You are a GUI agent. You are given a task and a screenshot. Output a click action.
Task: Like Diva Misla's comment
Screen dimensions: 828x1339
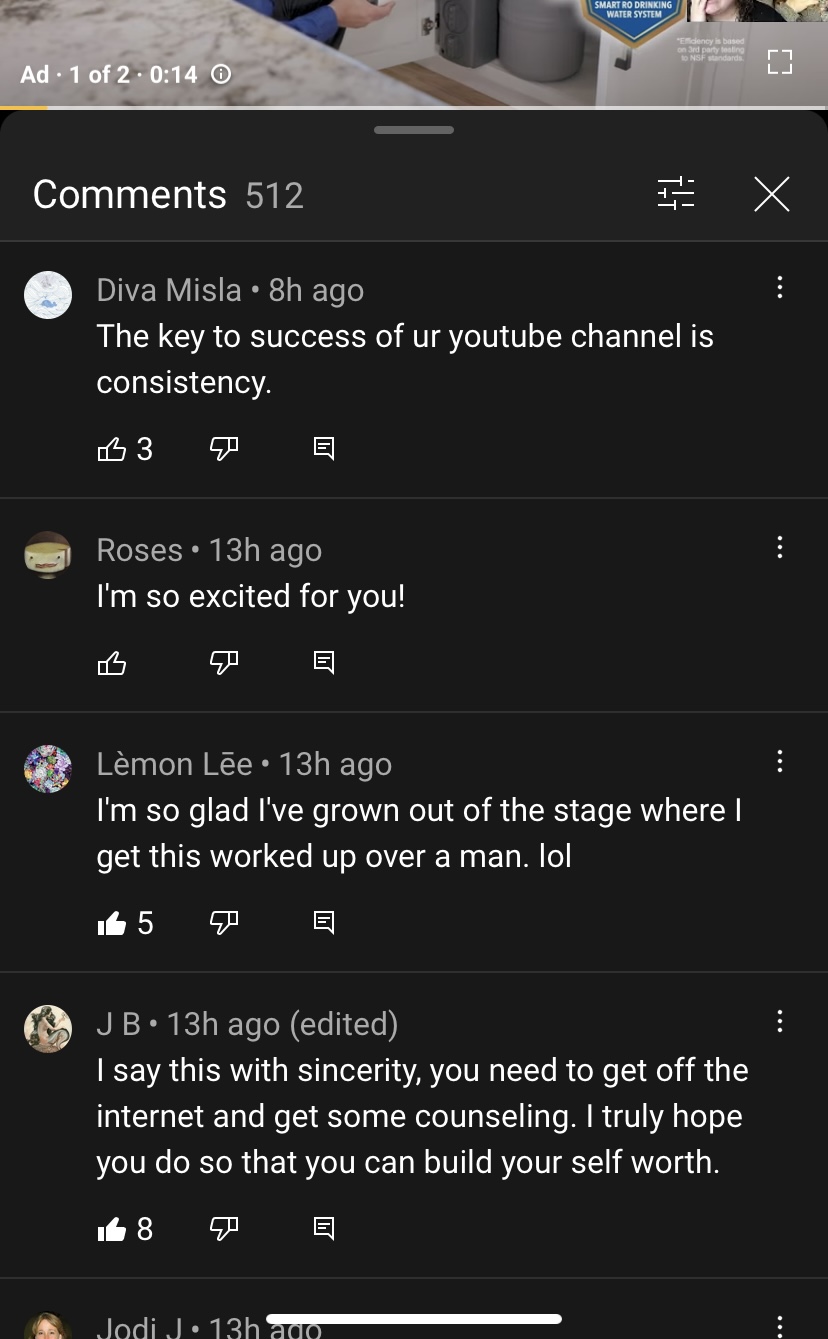pyautogui.click(x=112, y=449)
